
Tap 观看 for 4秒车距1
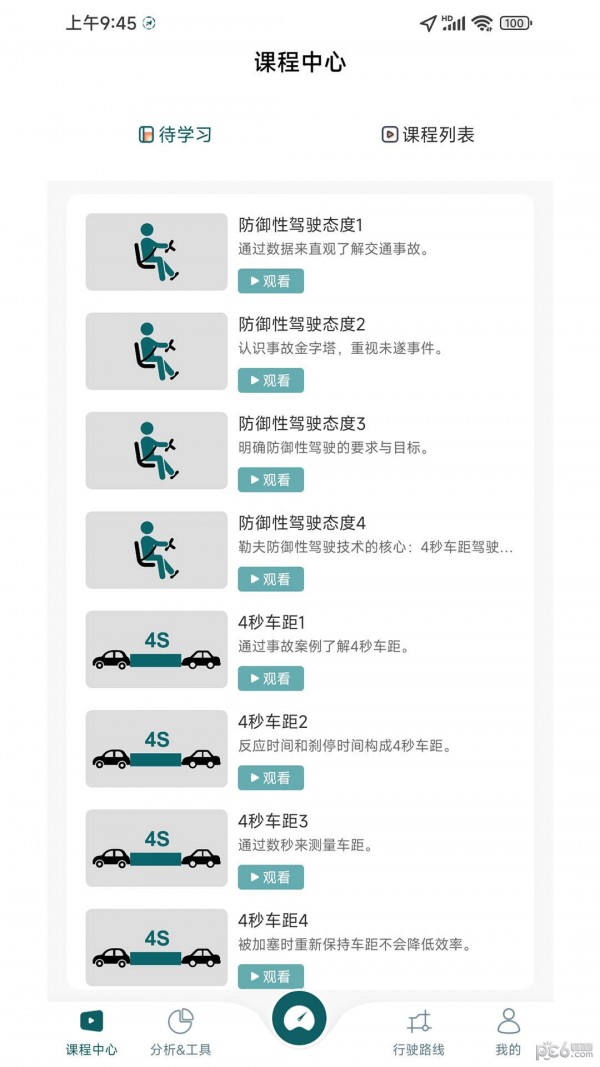(270, 678)
